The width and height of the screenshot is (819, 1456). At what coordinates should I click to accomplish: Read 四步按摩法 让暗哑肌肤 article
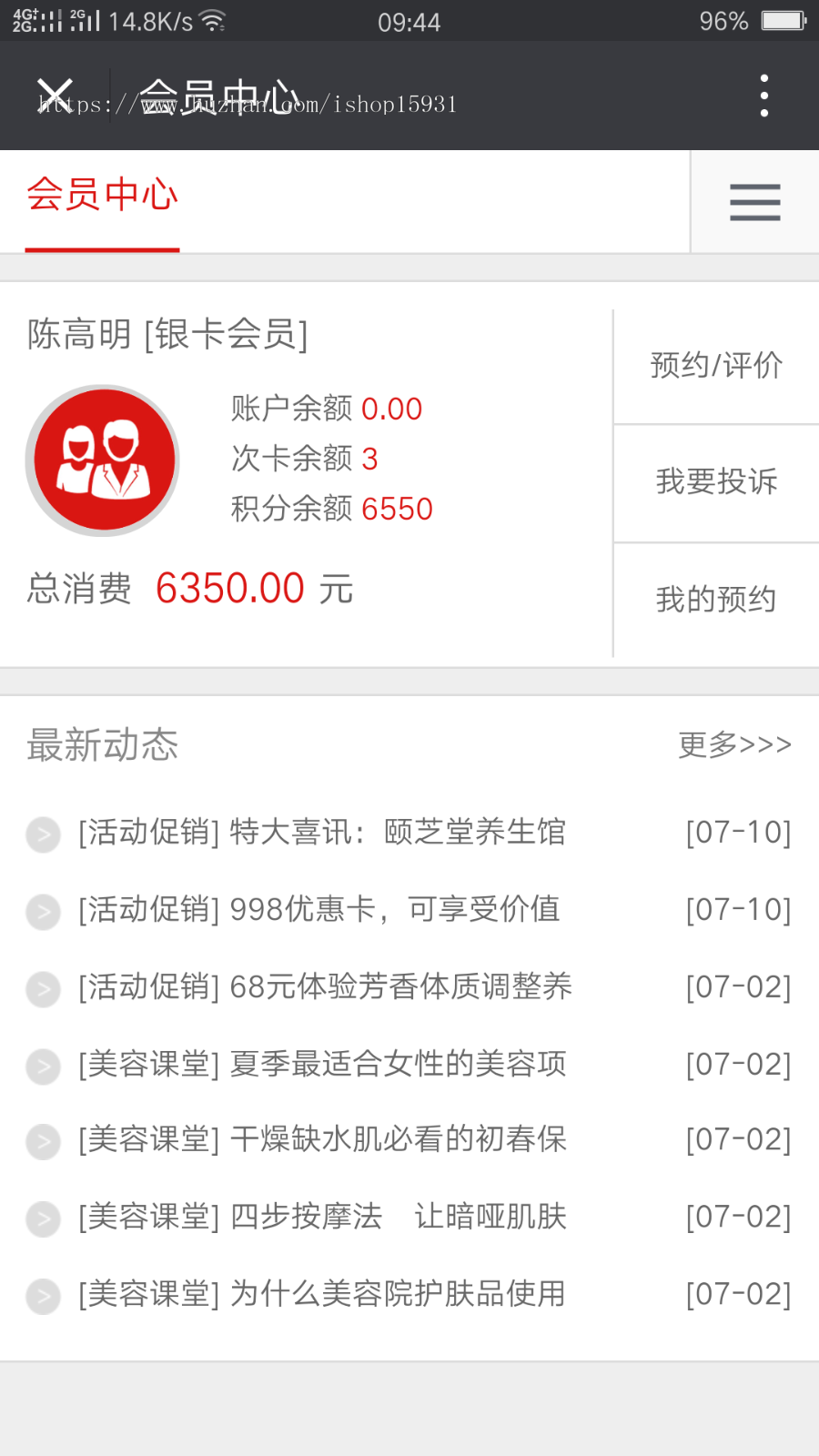coord(321,1217)
